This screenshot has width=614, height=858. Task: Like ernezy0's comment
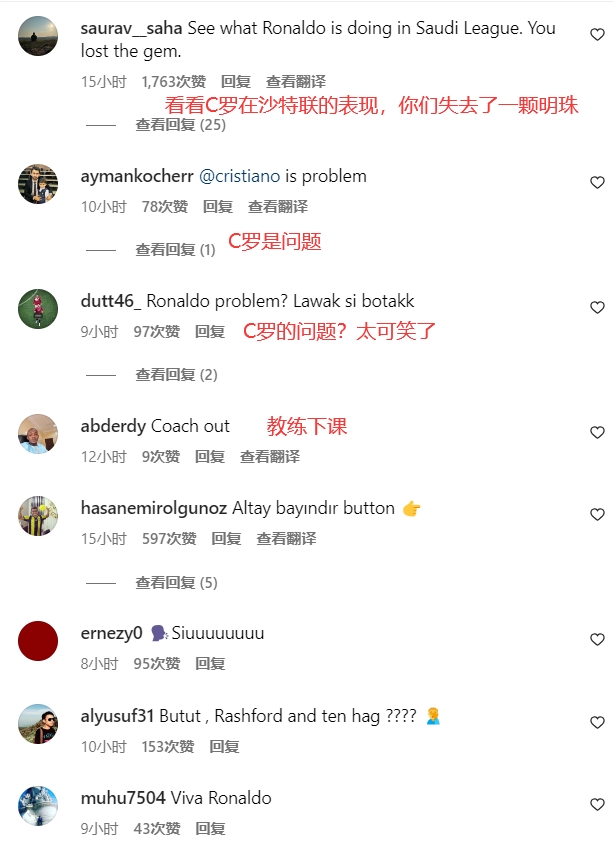pyautogui.click(x=597, y=640)
